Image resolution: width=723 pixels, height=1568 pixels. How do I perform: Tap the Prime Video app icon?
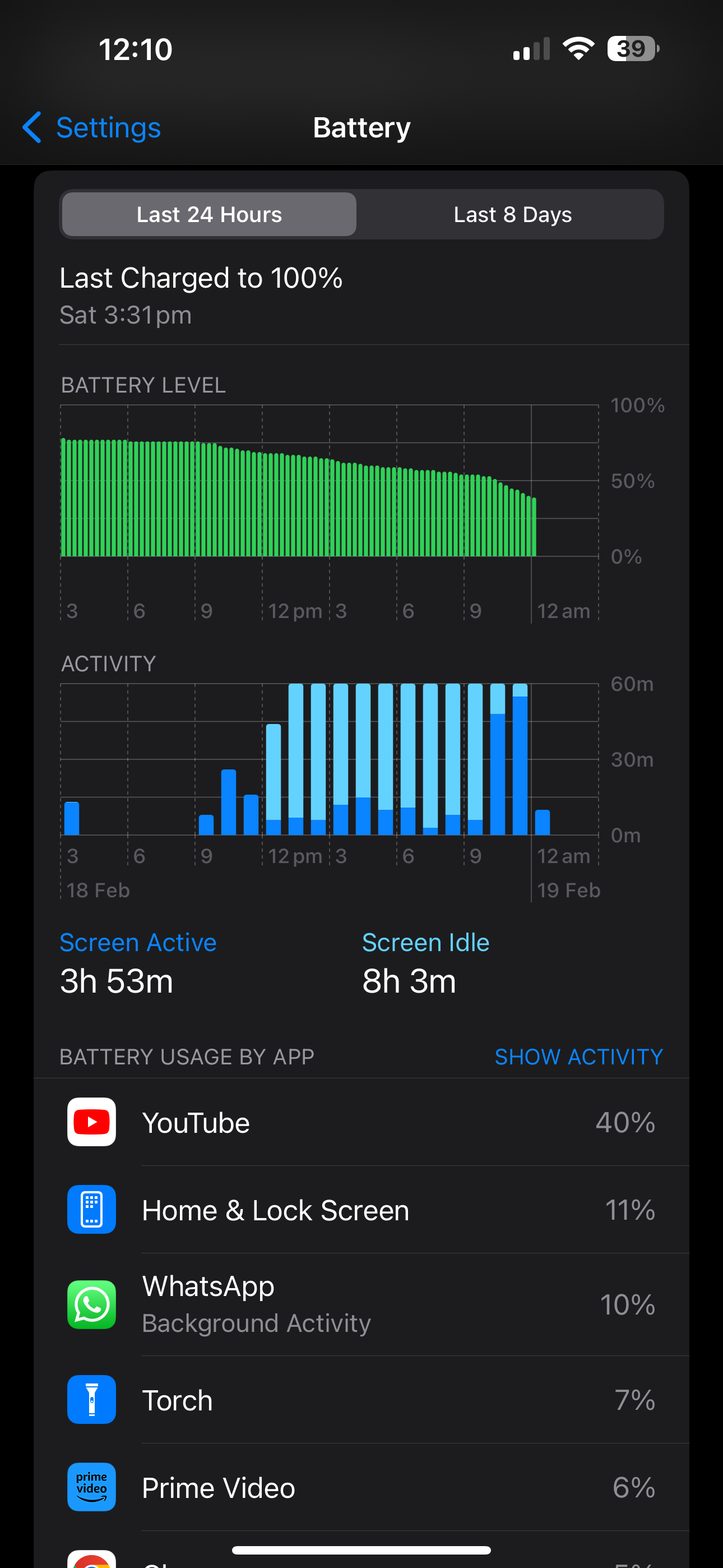(x=91, y=1487)
